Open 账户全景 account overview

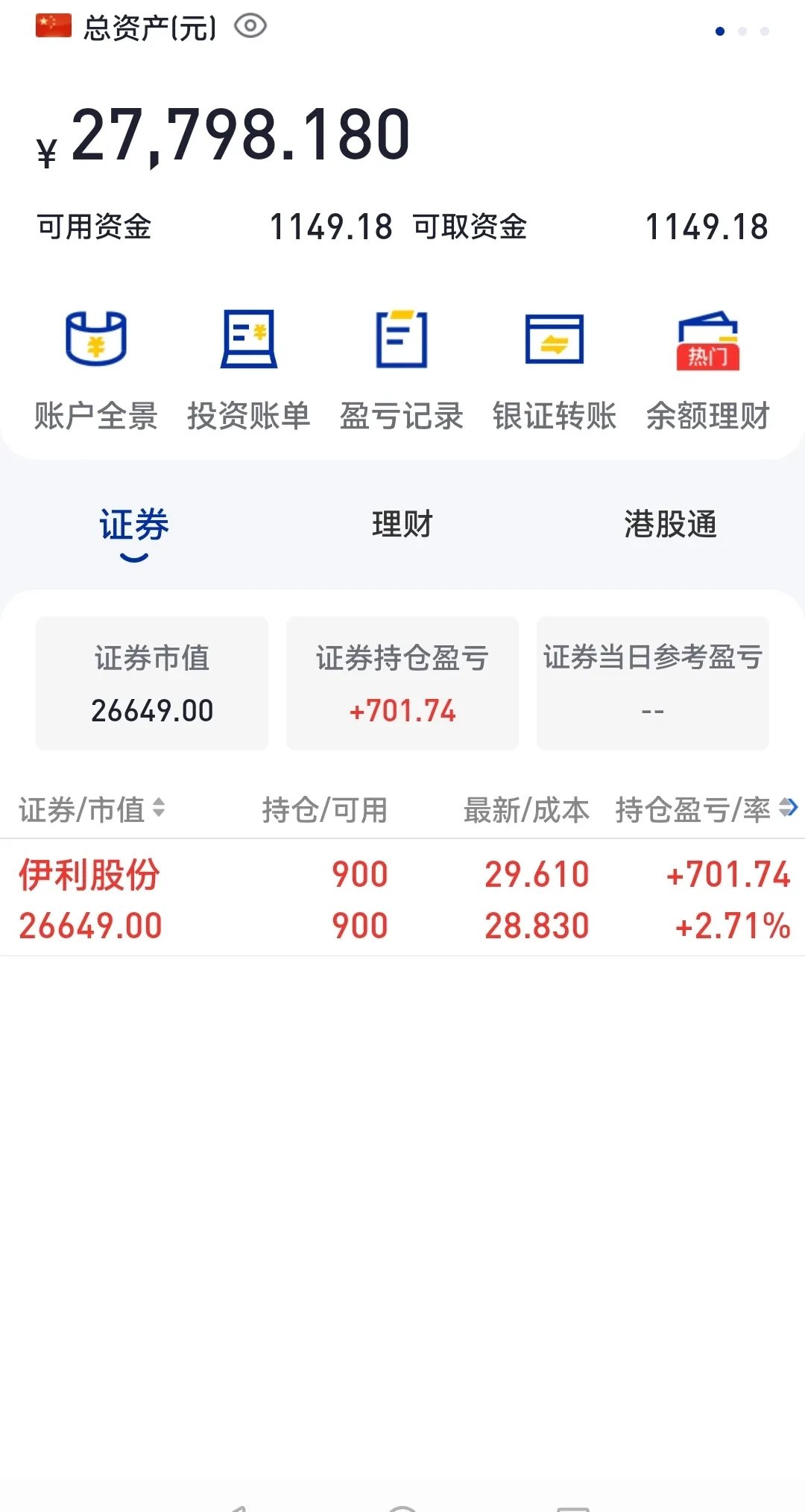coord(96,370)
